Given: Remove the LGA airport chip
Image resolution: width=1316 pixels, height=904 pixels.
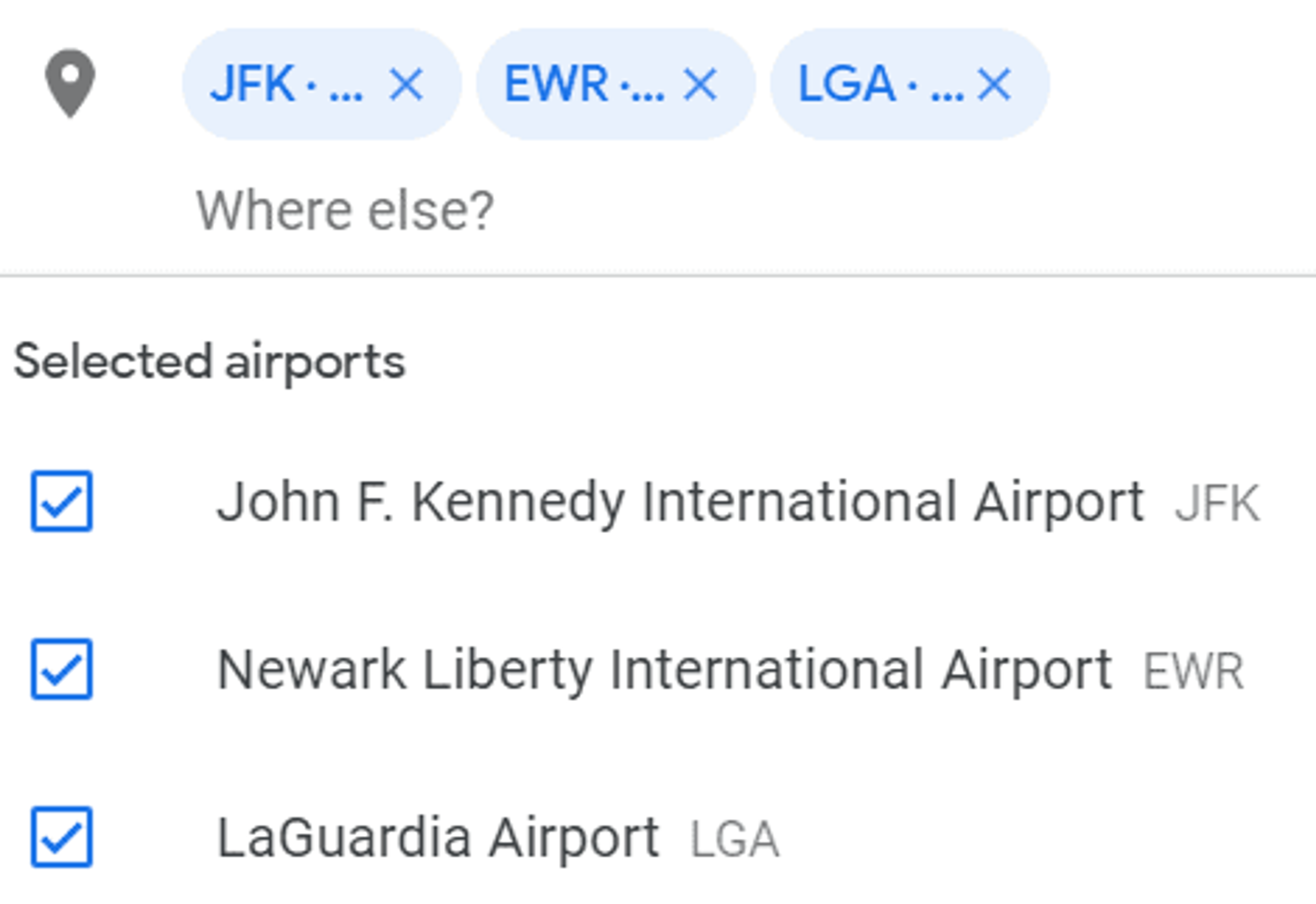Looking at the screenshot, I should 994,85.
